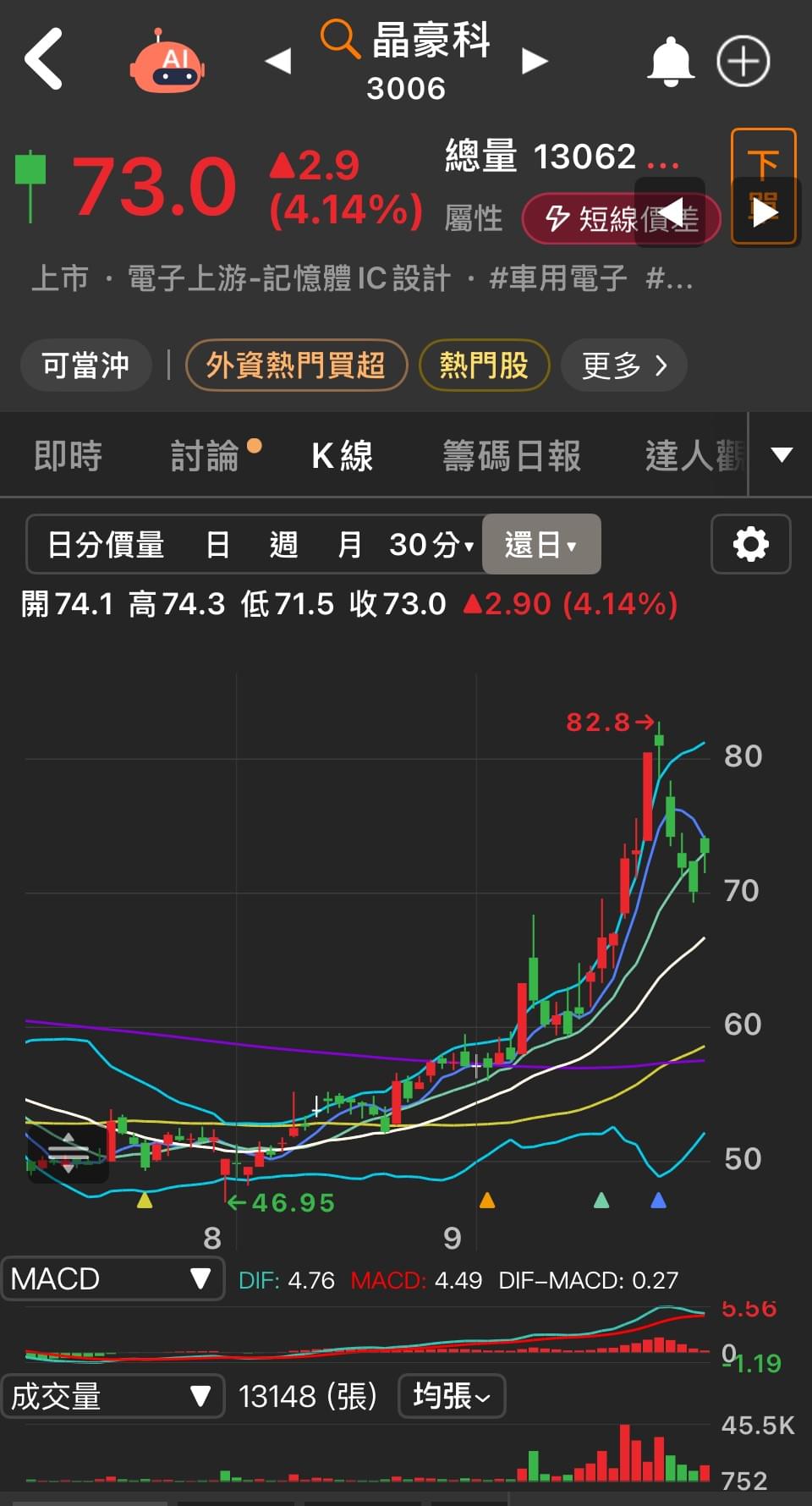Select the 月 monthly K-line period
Image resolution: width=812 pixels, height=1506 pixels.
point(349,545)
